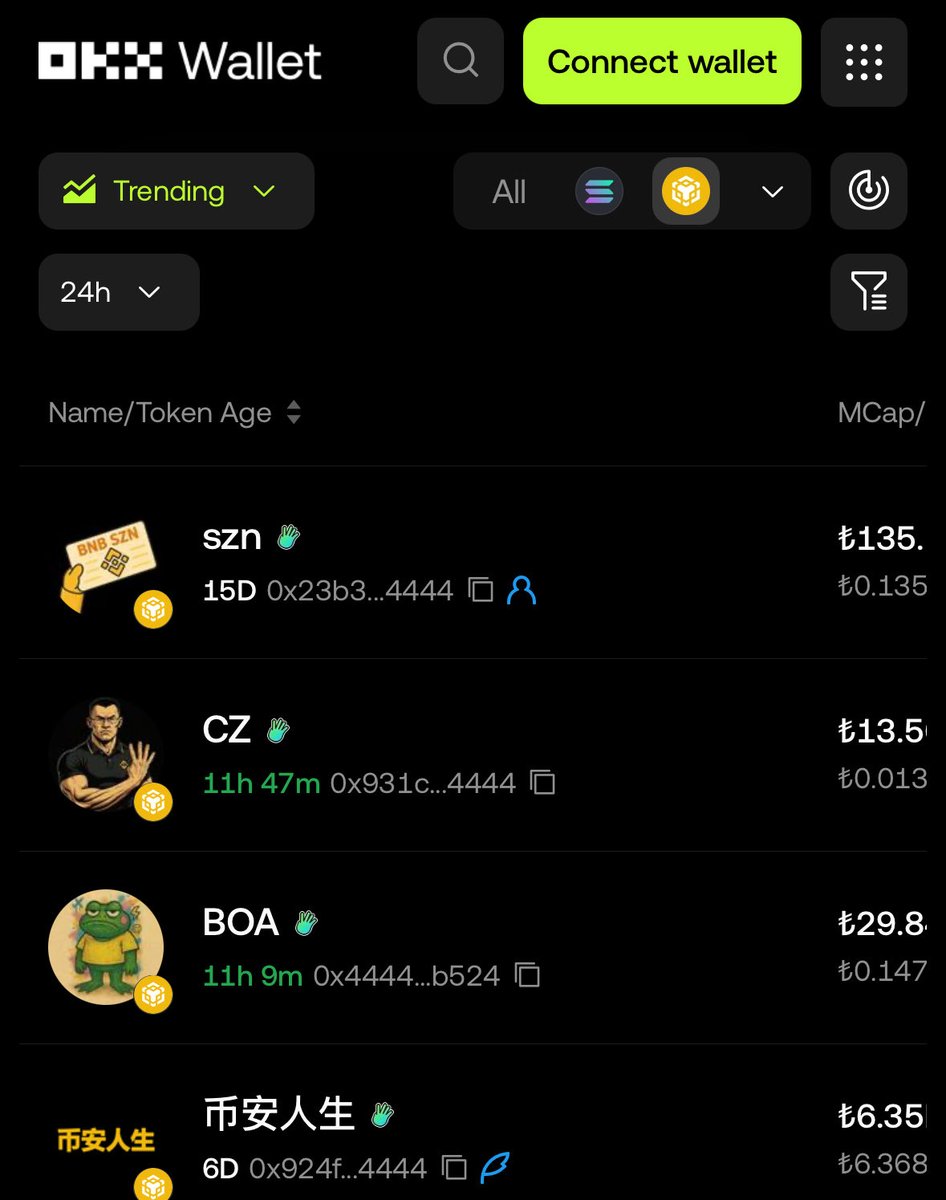The height and width of the screenshot is (1200, 946).
Task: Open the filter options icon
Action: coord(868,292)
